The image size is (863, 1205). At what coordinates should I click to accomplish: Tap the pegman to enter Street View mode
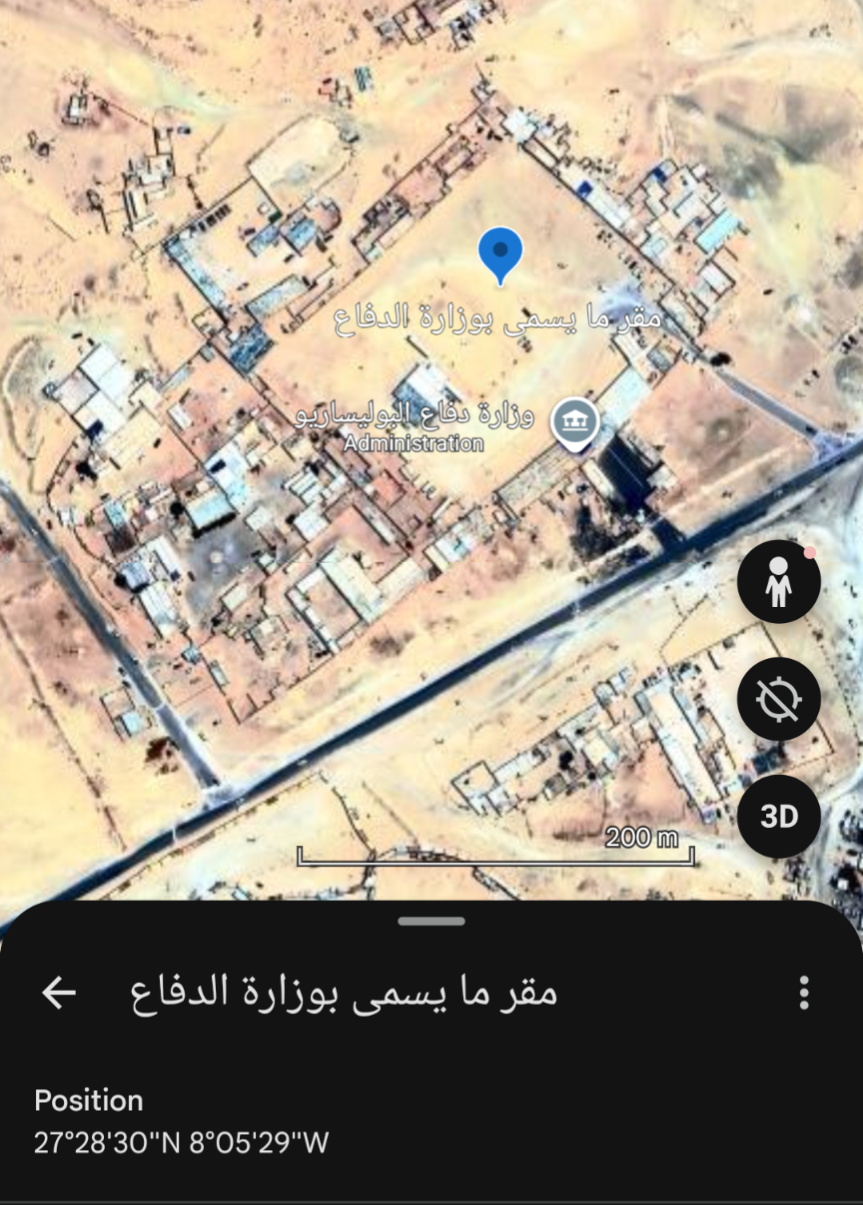pos(779,581)
